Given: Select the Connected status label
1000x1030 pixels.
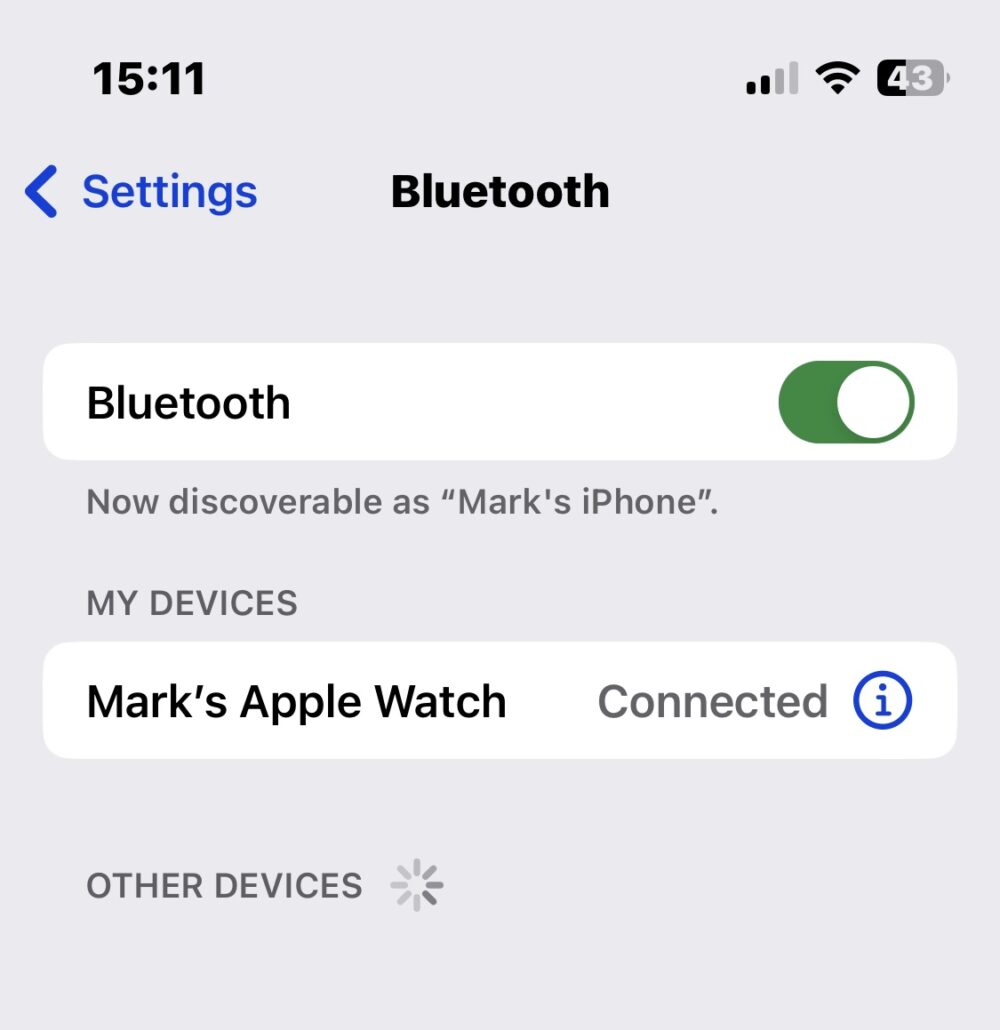Looking at the screenshot, I should click(x=712, y=700).
